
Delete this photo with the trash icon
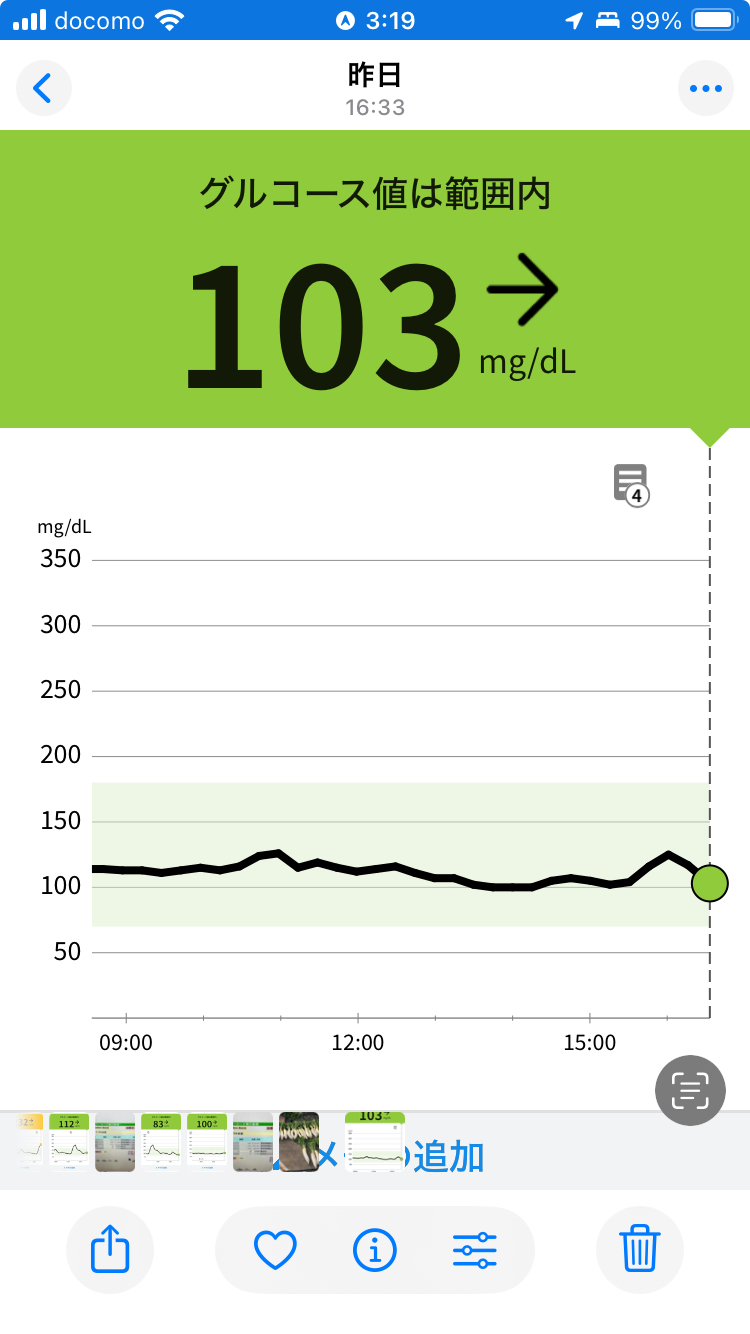tap(639, 1250)
